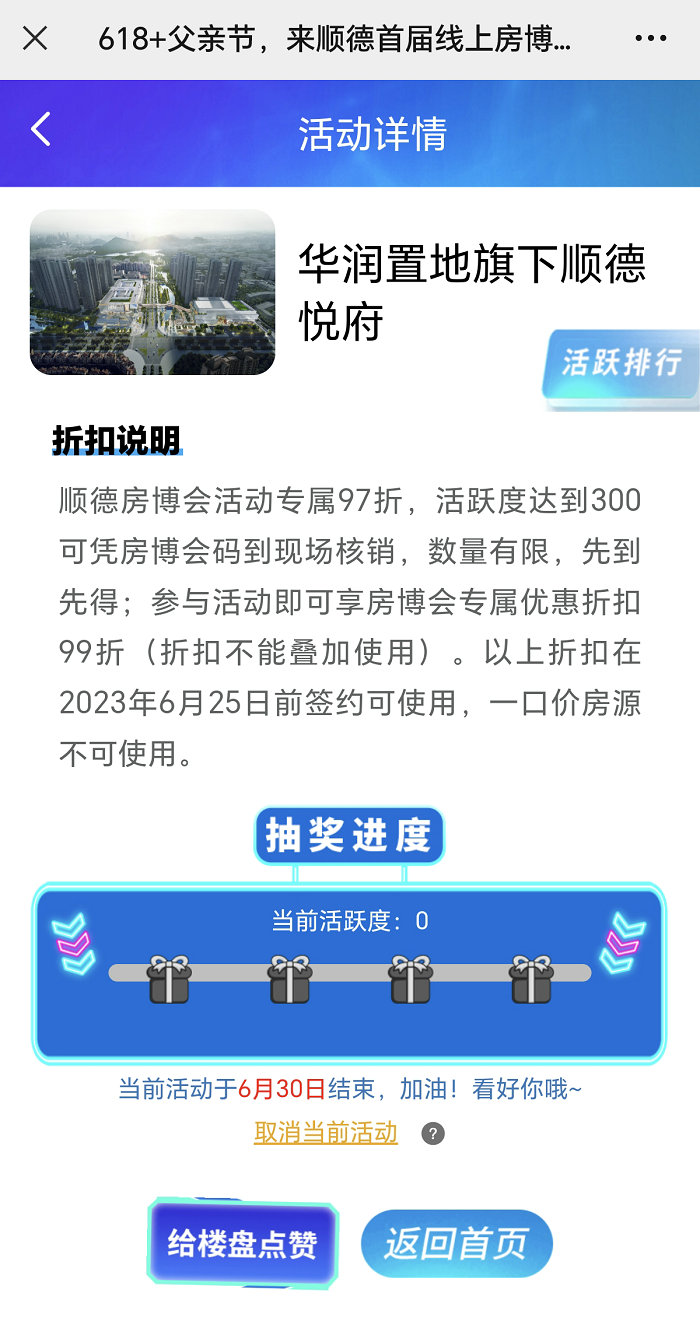View the 顺德悦府 property image
The width and height of the screenshot is (700, 1328).
pos(152,292)
